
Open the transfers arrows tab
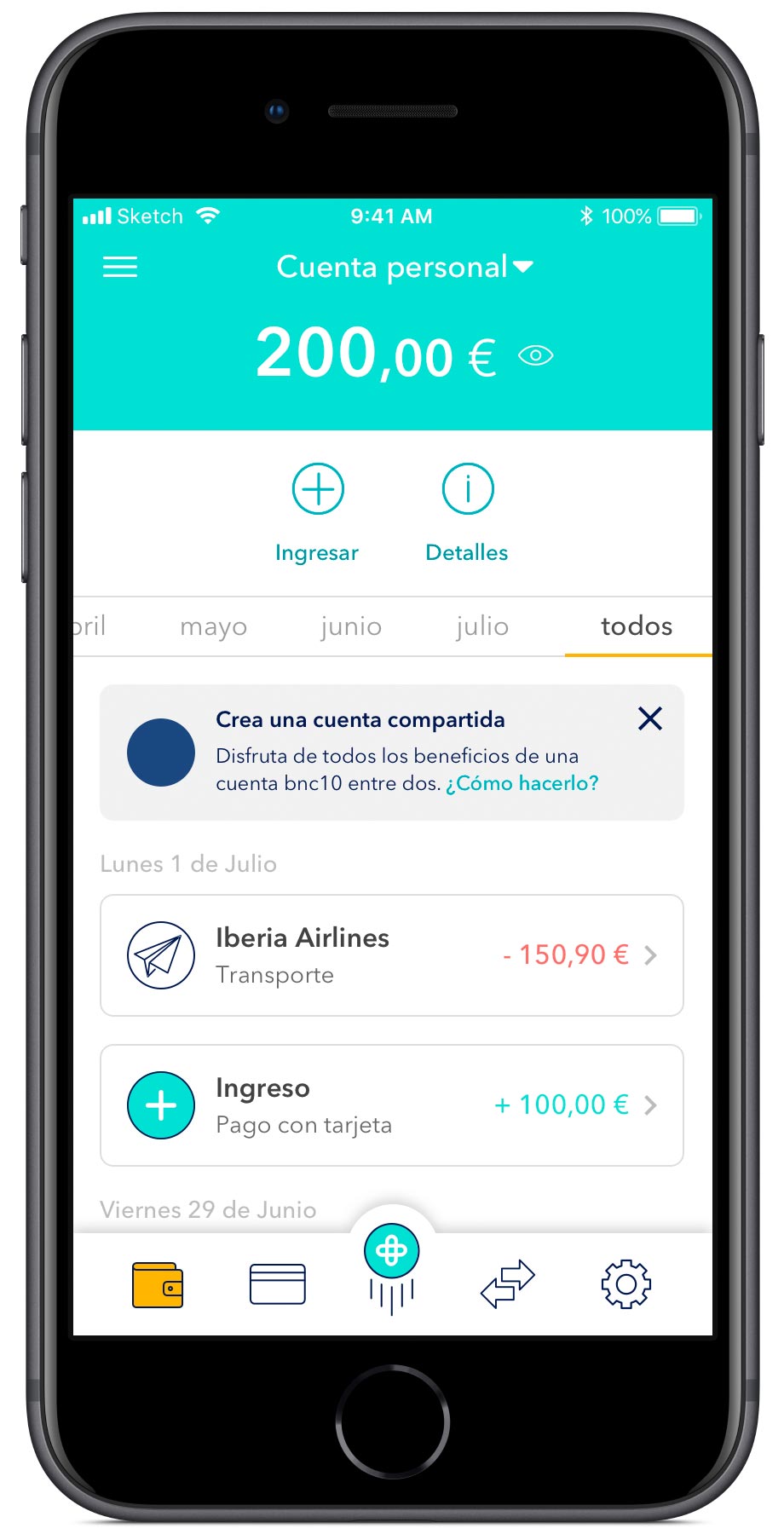508,1284
